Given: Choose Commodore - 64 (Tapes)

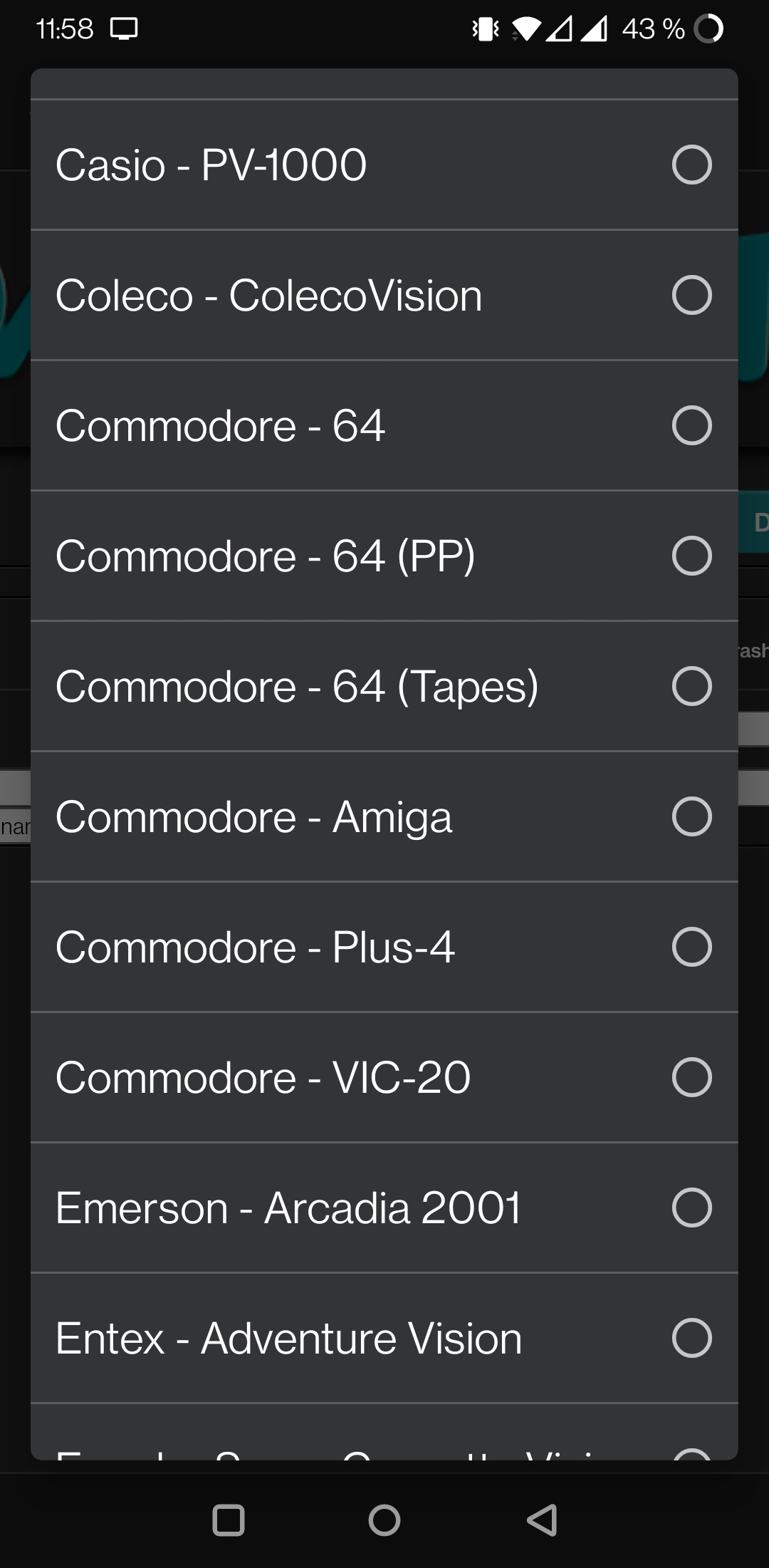Looking at the screenshot, I should (384, 686).
